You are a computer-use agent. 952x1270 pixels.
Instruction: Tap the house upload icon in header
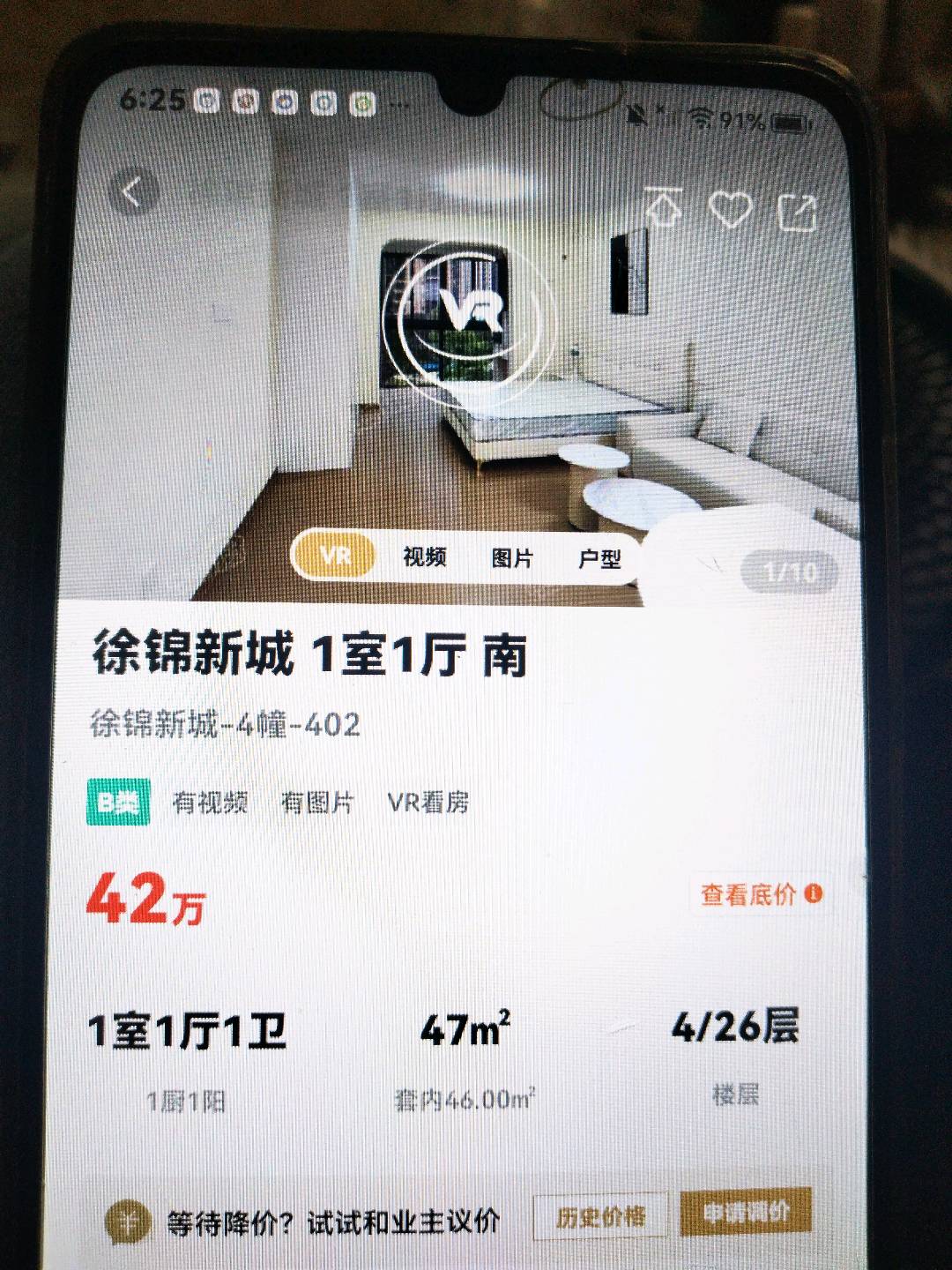tap(663, 208)
